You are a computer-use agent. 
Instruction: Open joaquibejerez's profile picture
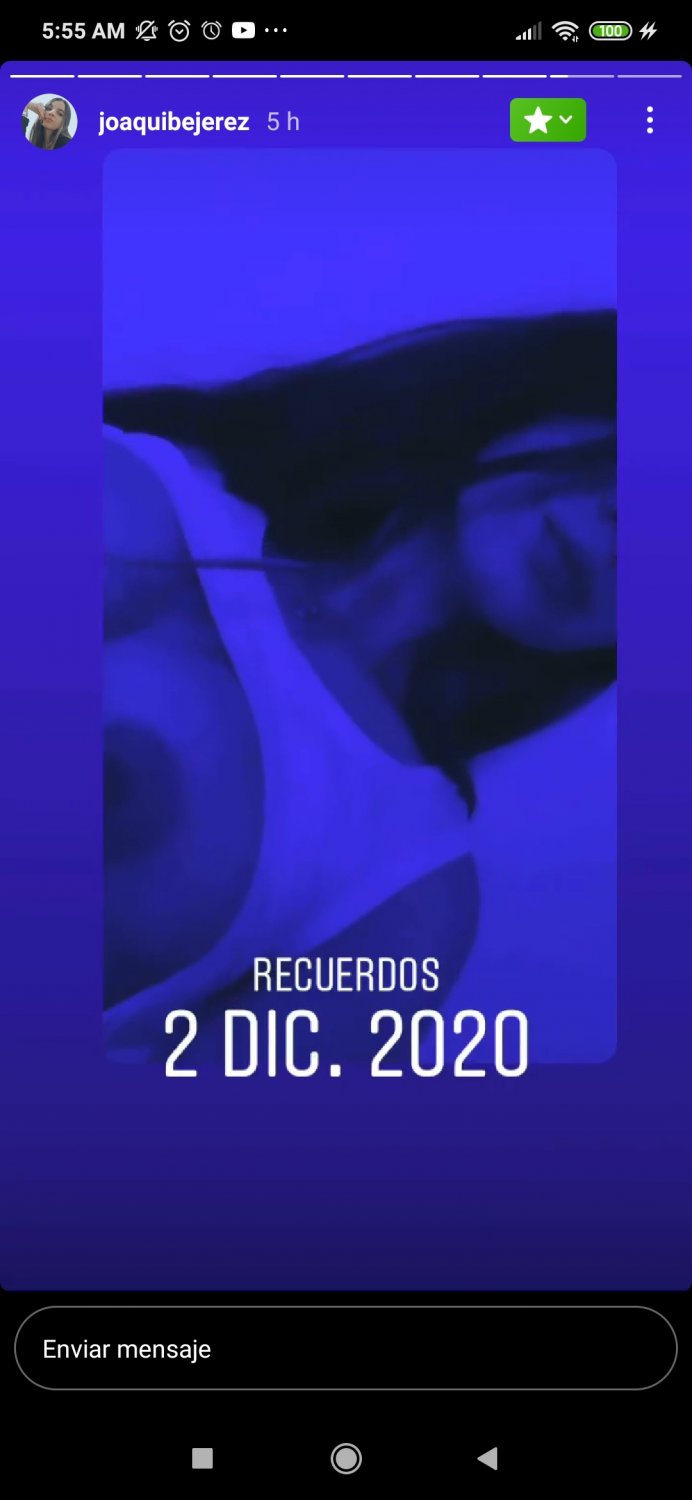coord(50,122)
